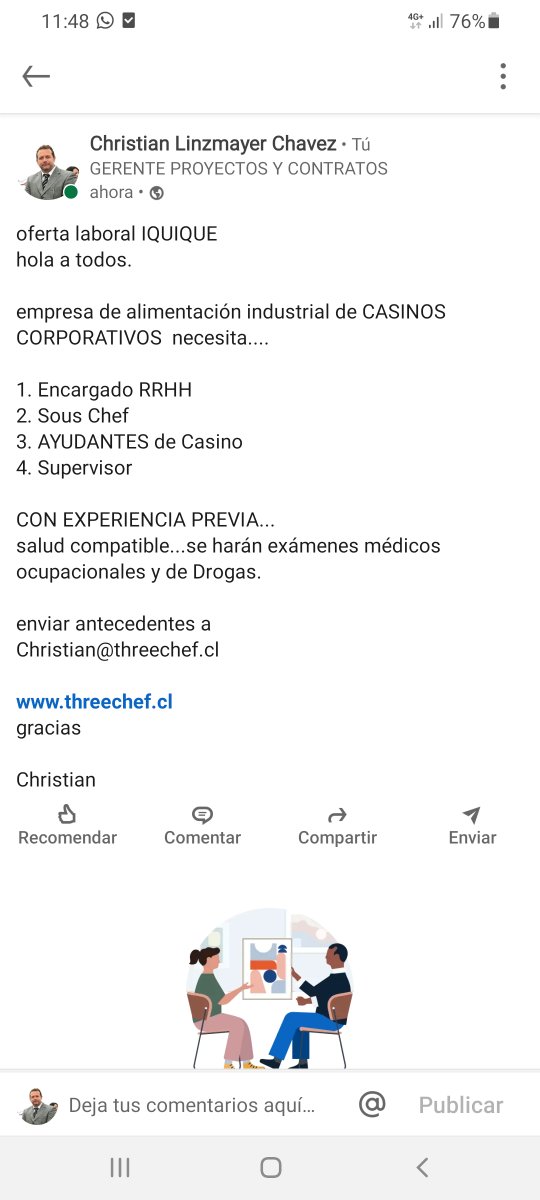This screenshot has width=540, height=1200.
Task: Share the post with Compartir
Action: [337, 826]
